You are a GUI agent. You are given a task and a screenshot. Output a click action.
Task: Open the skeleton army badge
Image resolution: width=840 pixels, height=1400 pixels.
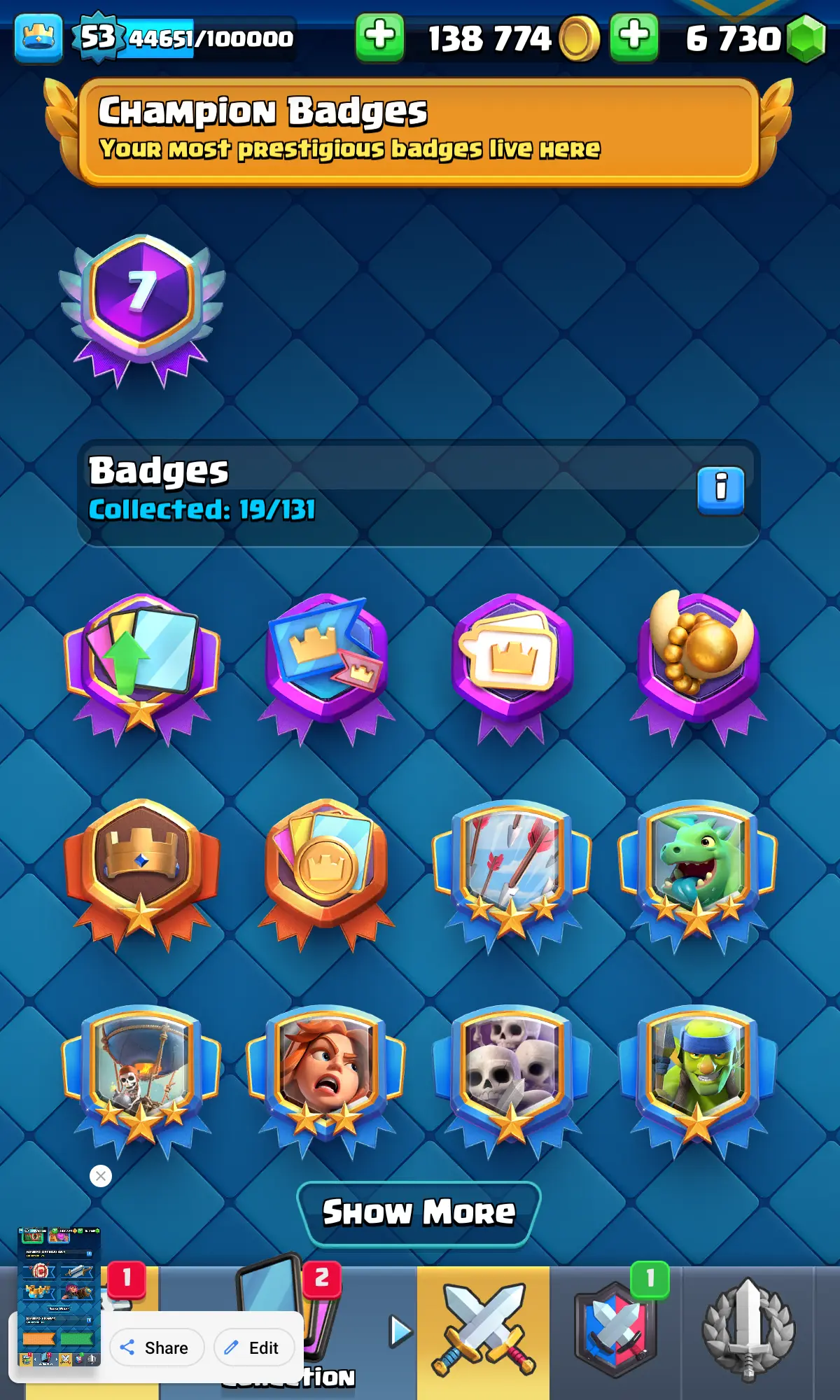pyautogui.click(x=511, y=1074)
